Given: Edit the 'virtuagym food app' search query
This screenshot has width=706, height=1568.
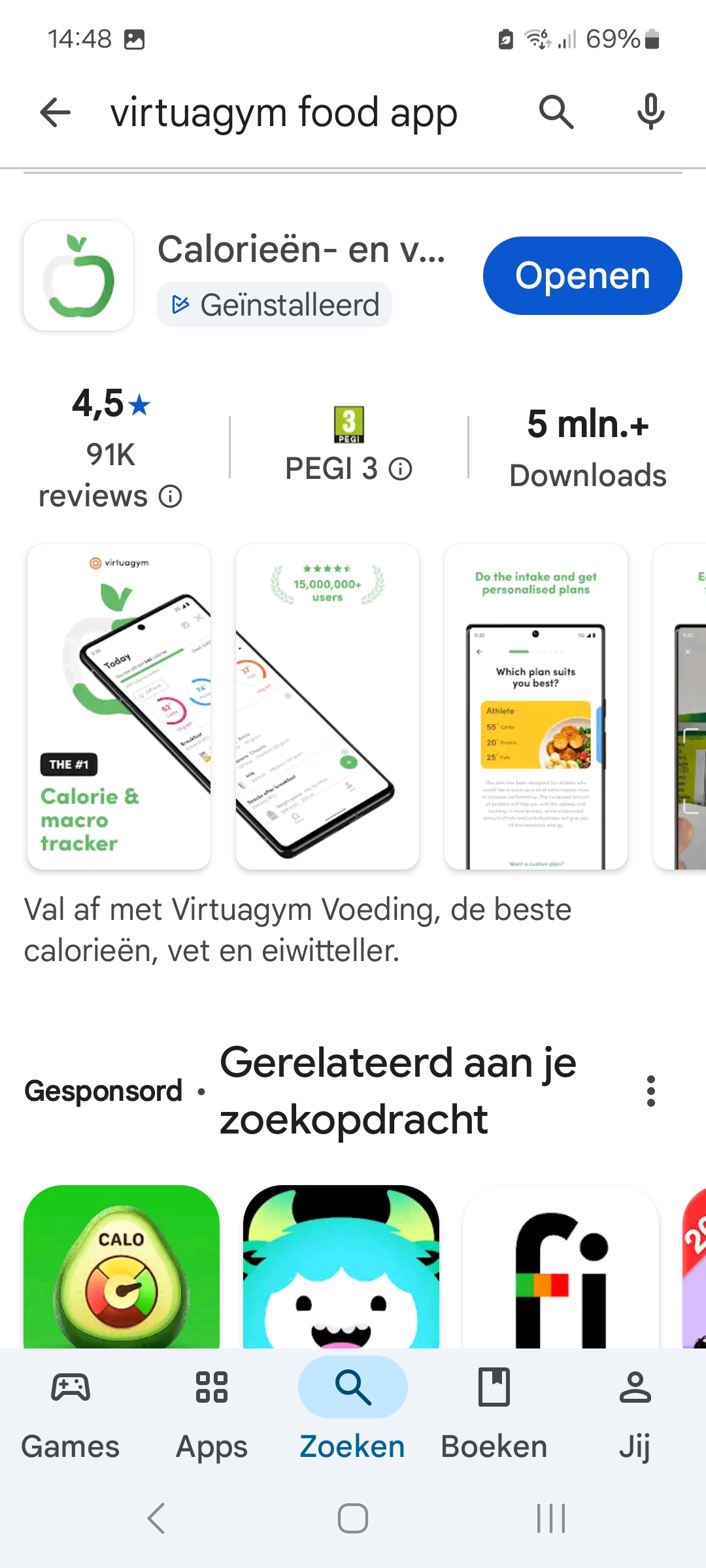Looking at the screenshot, I should click(x=284, y=112).
